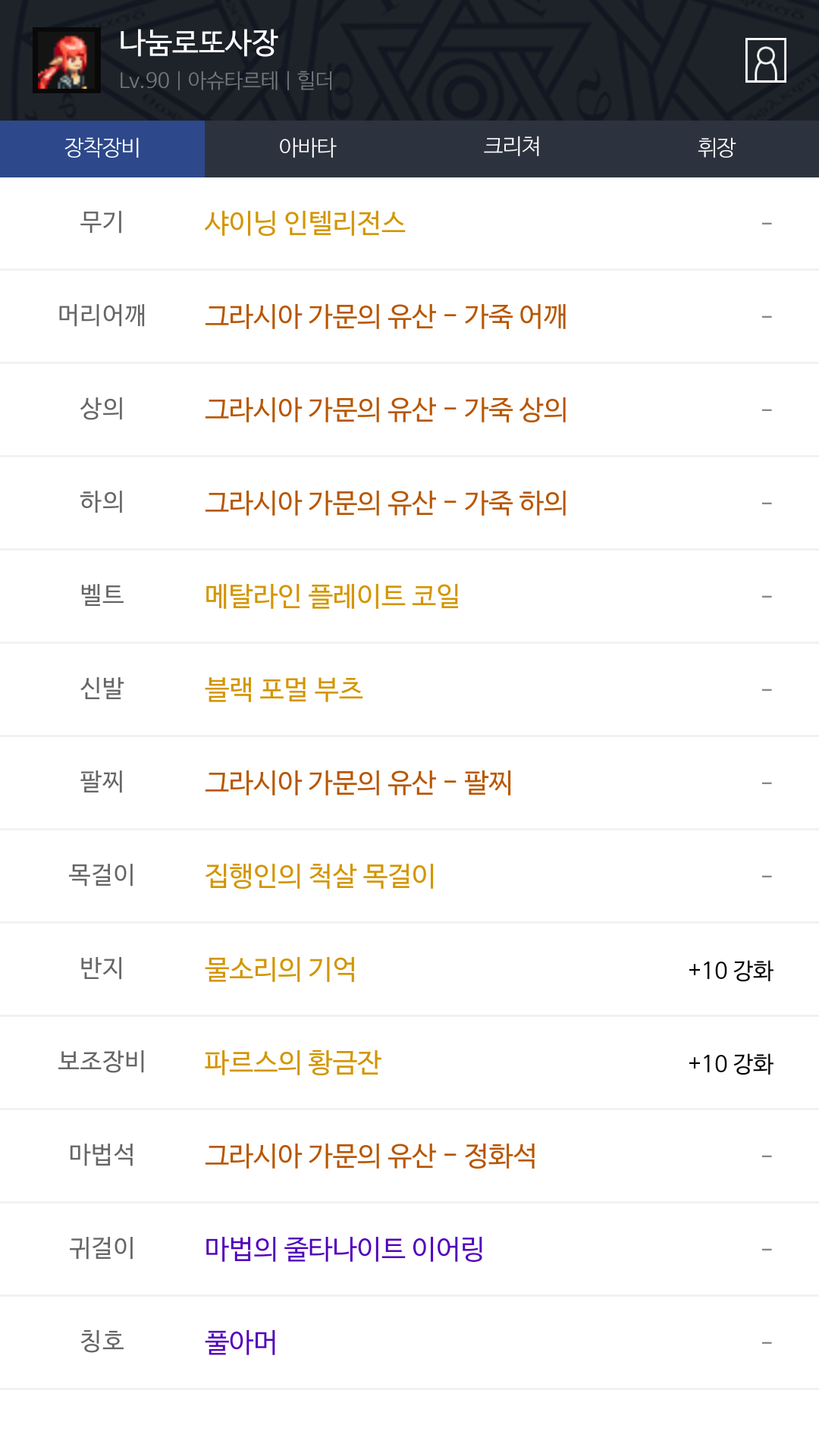
Task: Switch to the 아바타 tab
Action: (x=307, y=149)
